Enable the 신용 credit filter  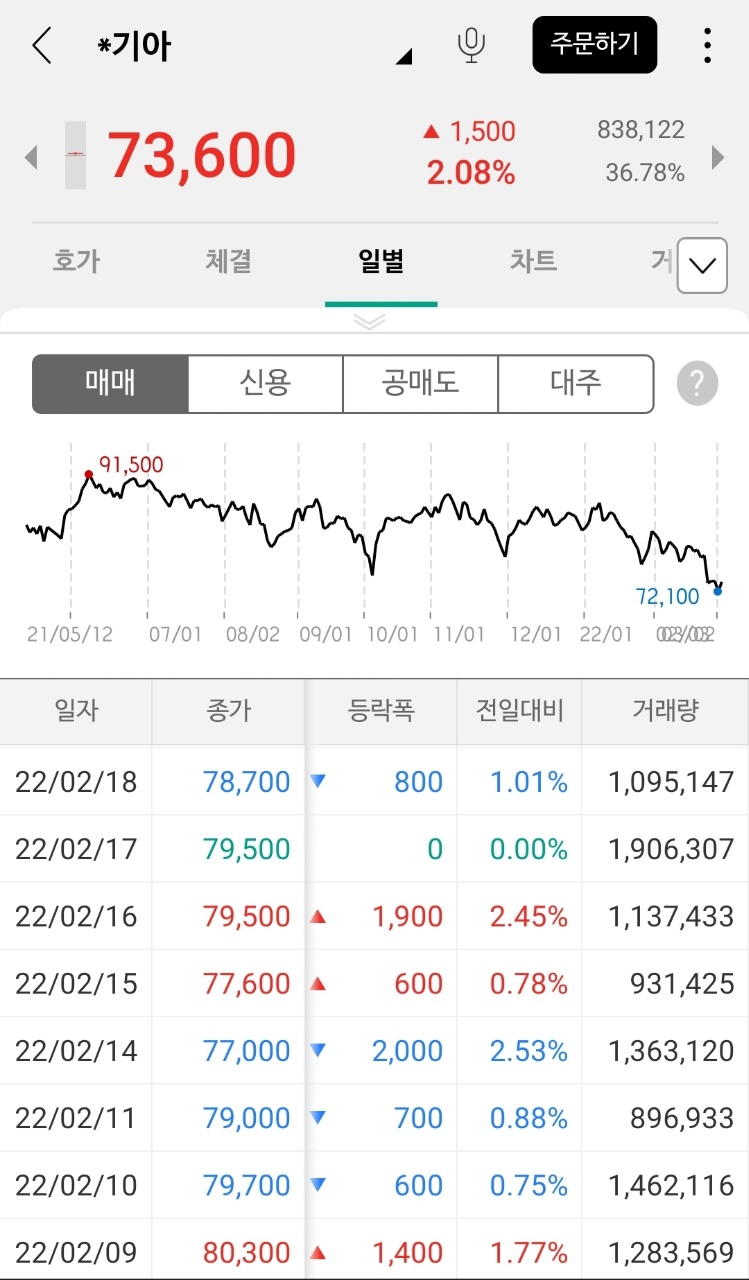click(265, 383)
